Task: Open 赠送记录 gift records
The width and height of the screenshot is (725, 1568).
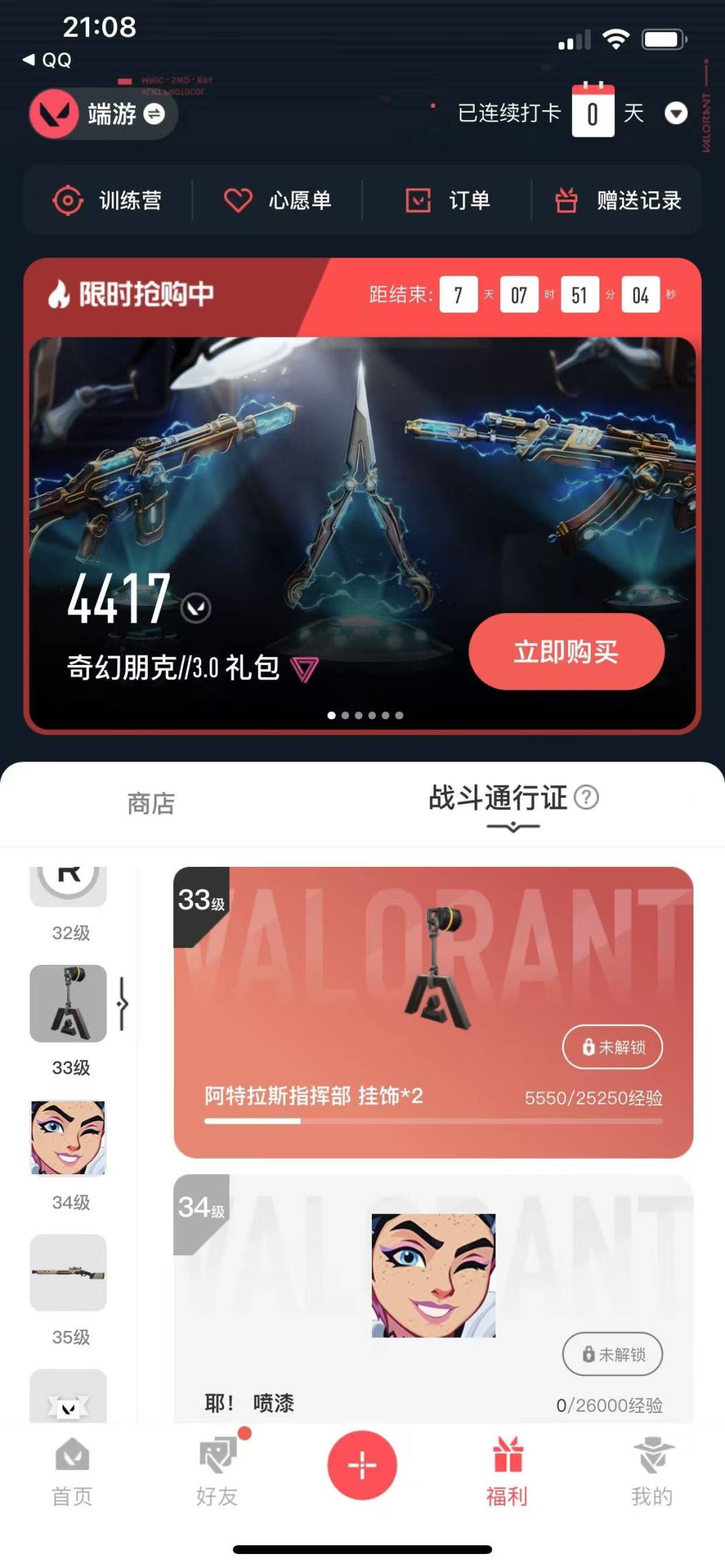Action: pos(618,201)
